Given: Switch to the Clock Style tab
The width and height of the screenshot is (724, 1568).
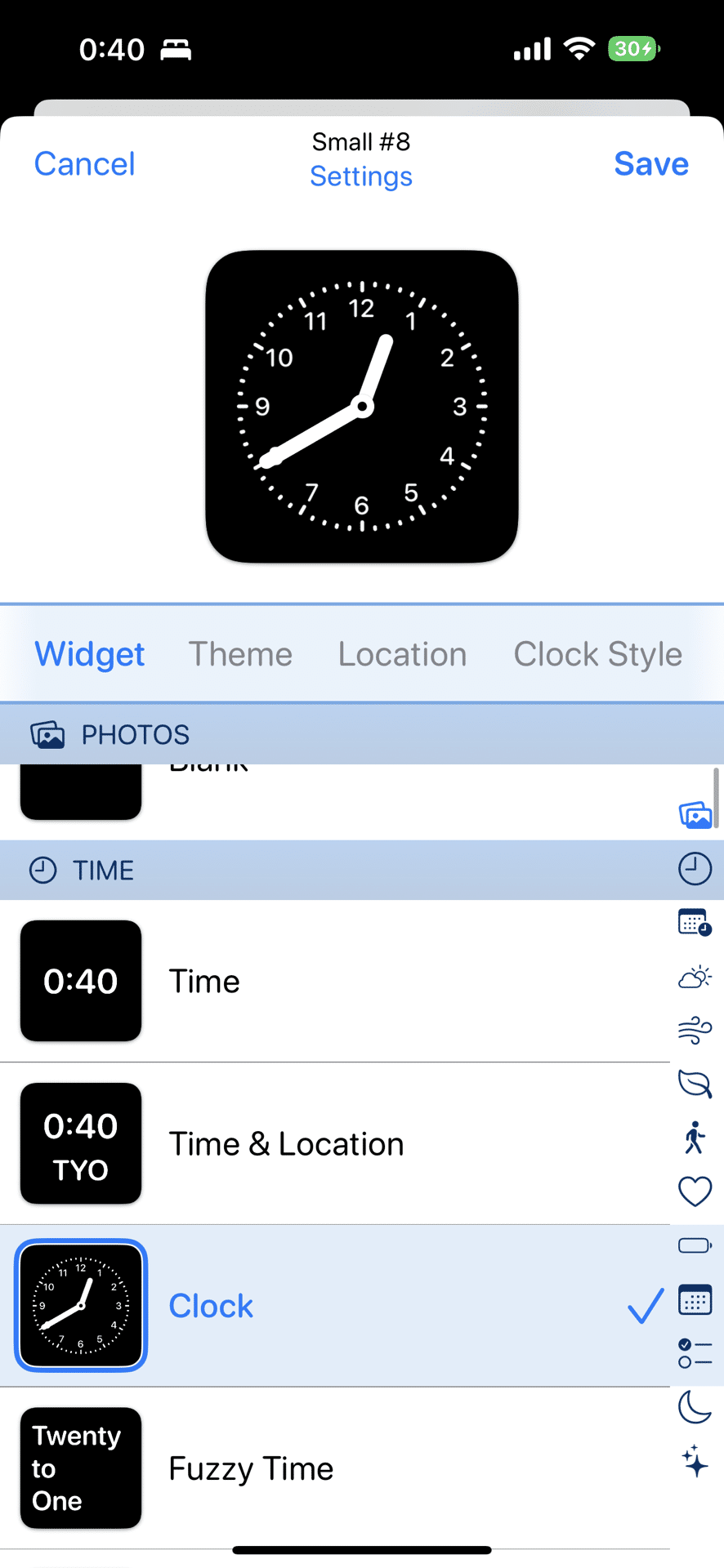Looking at the screenshot, I should (597, 654).
